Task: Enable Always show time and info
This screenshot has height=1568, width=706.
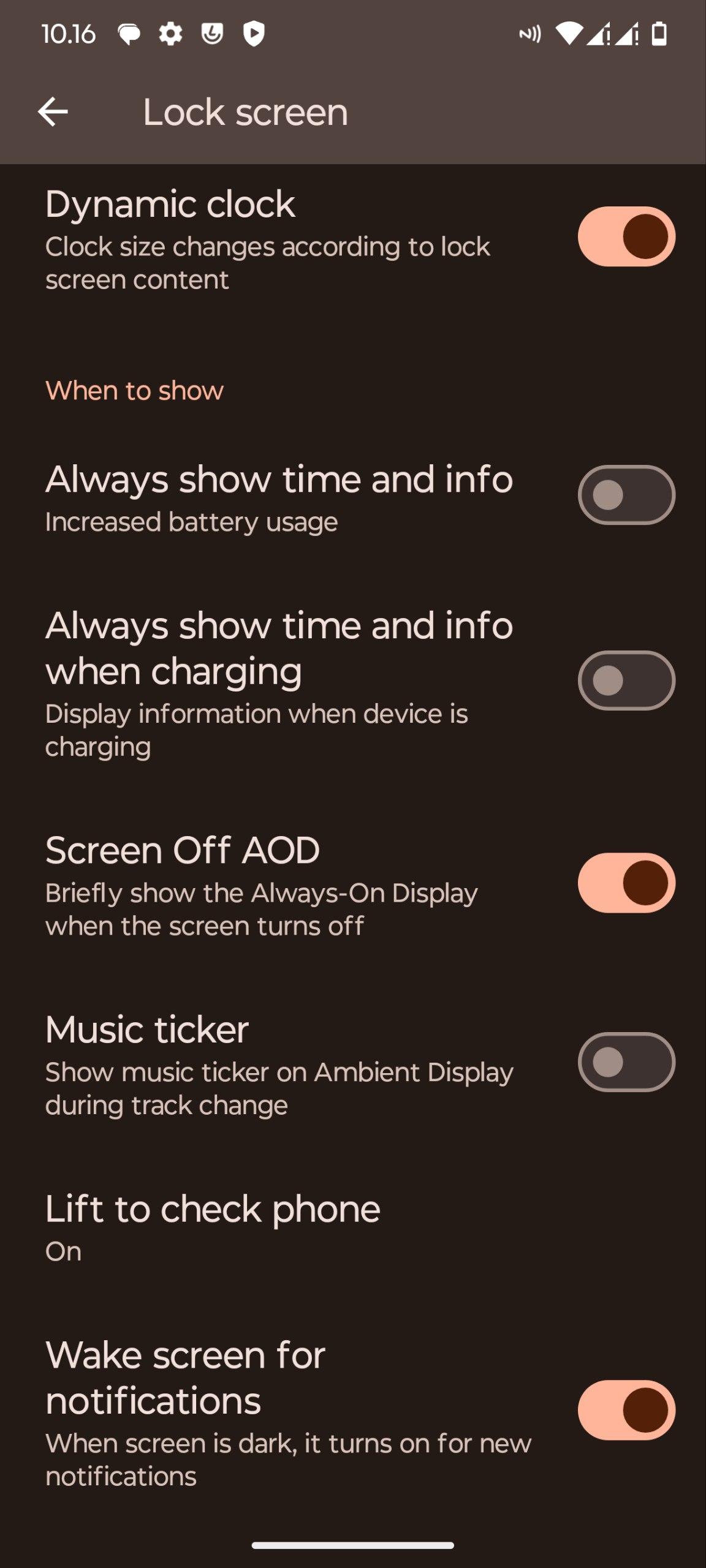Action: pos(626,495)
